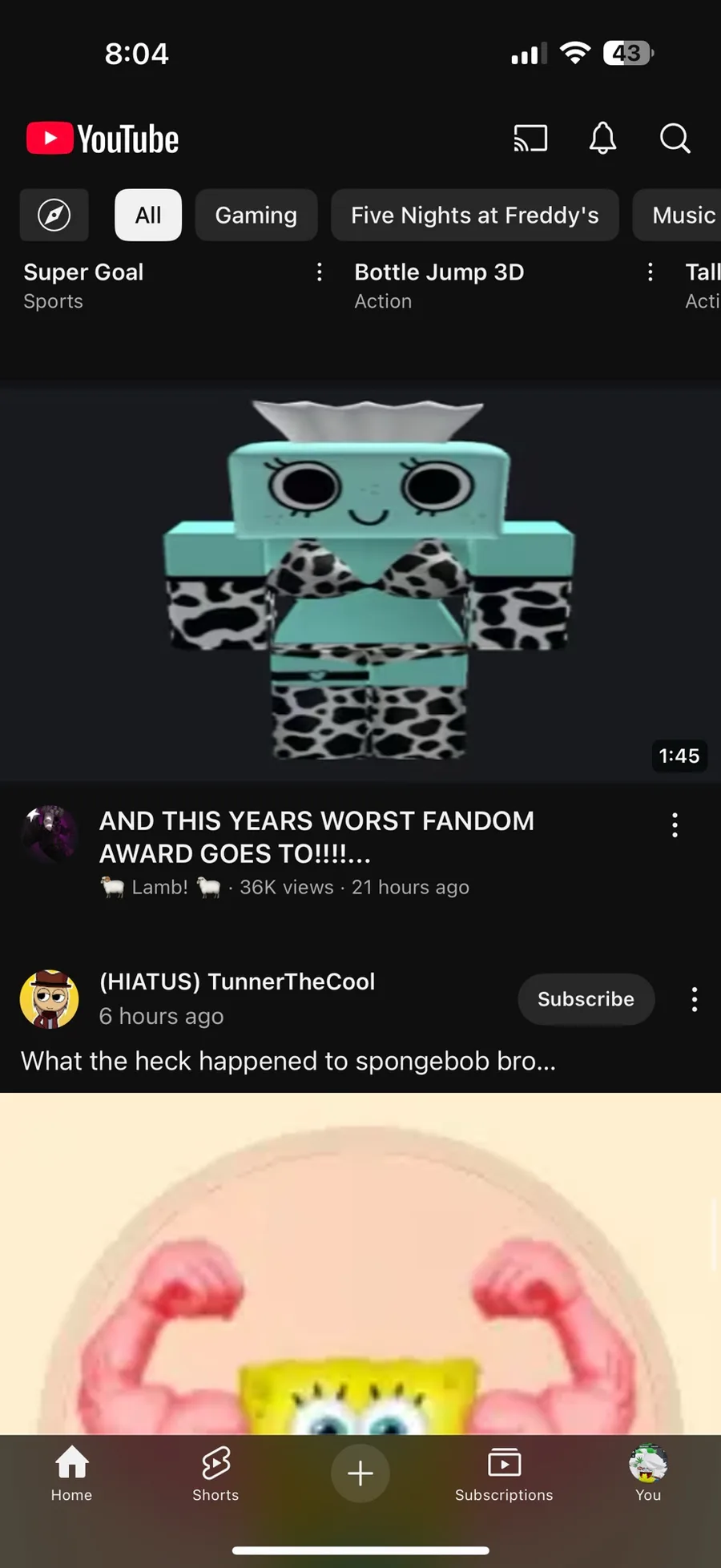The height and width of the screenshot is (1568, 721).
Task: Switch to the Shorts tab
Action: click(215, 1473)
